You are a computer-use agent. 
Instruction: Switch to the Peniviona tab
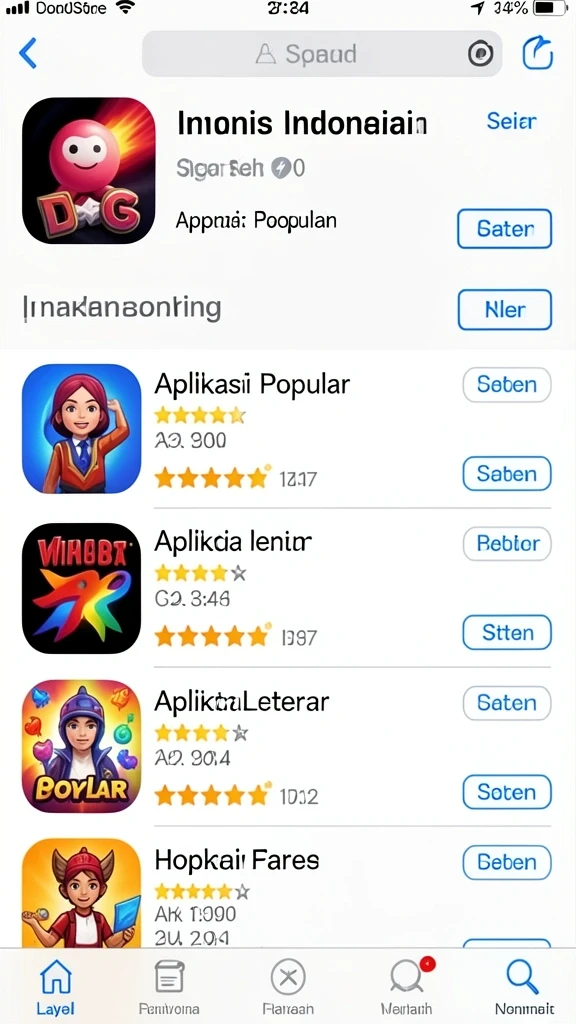point(169,986)
